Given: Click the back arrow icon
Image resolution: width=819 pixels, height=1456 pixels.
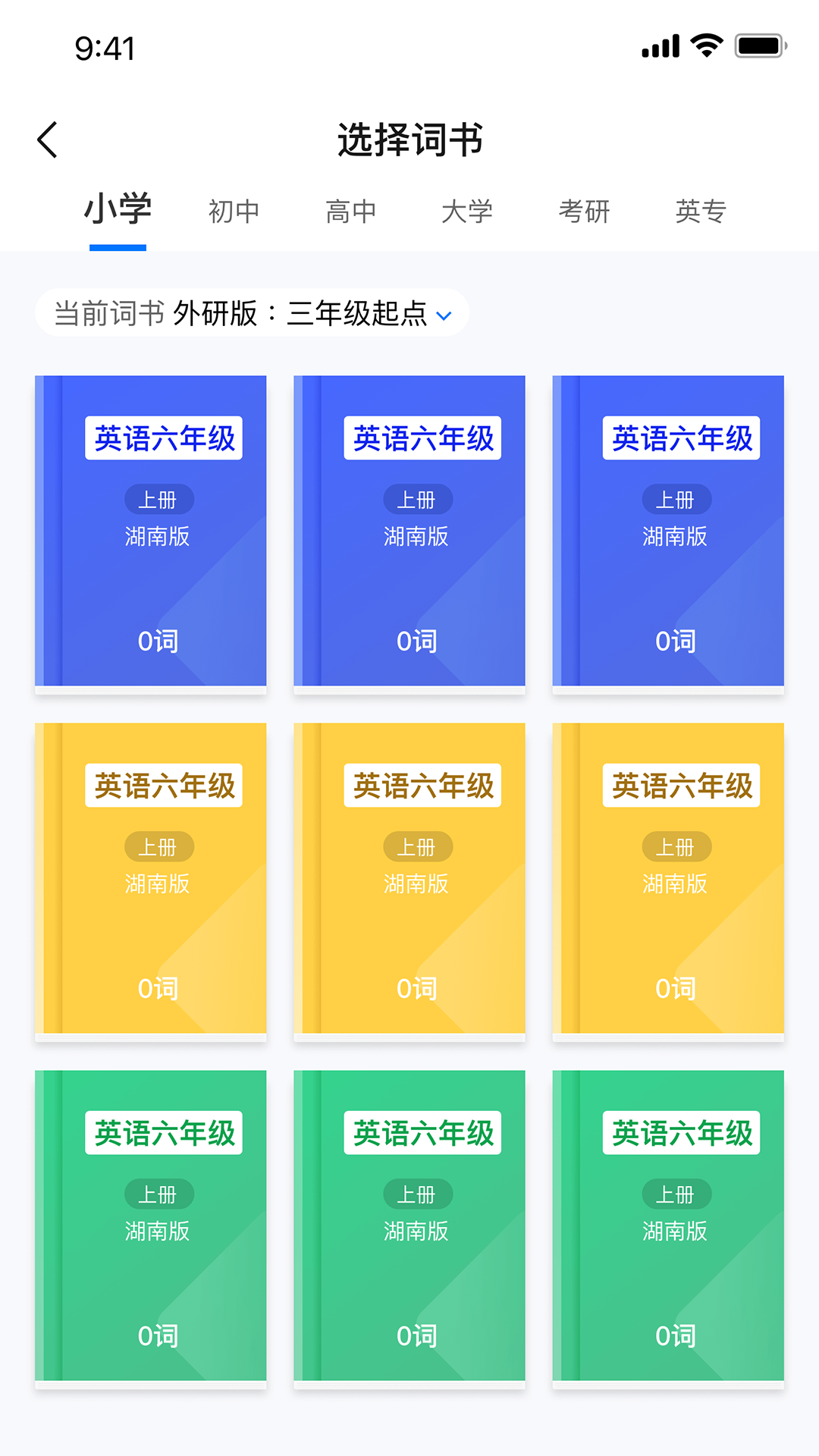Looking at the screenshot, I should pyautogui.click(x=48, y=139).
